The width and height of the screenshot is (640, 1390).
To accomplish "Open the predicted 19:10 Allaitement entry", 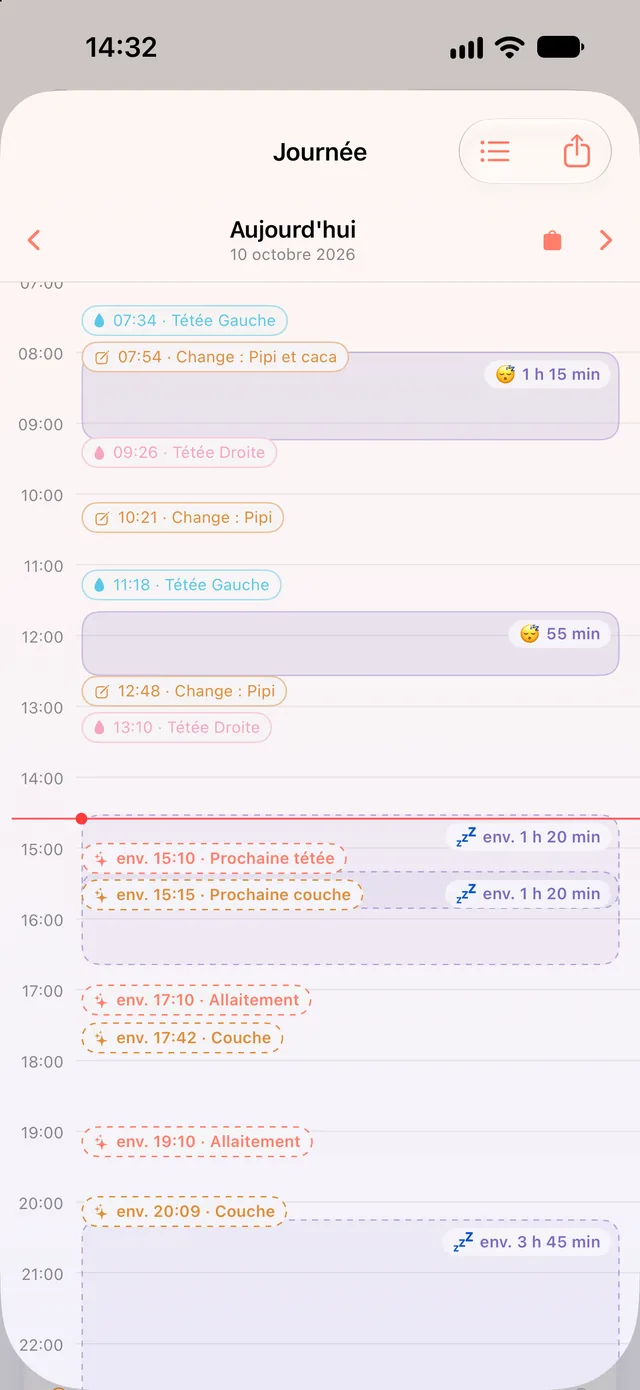I will click(x=197, y=1142).
